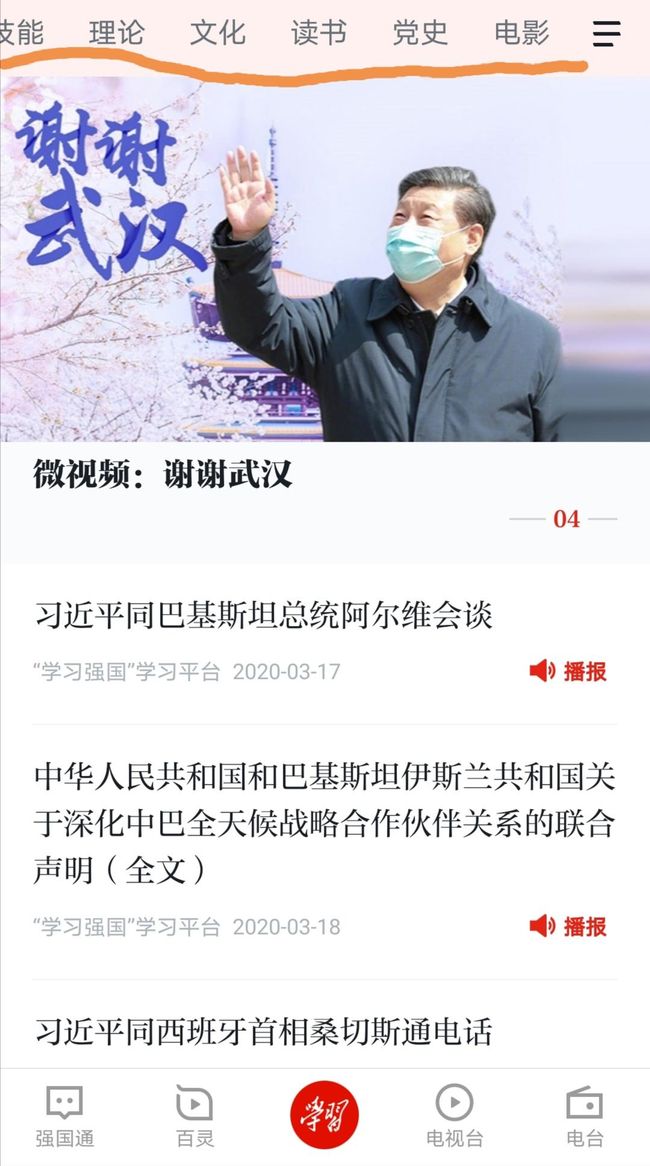Go to the 电视台 bottom tab

454,1116
